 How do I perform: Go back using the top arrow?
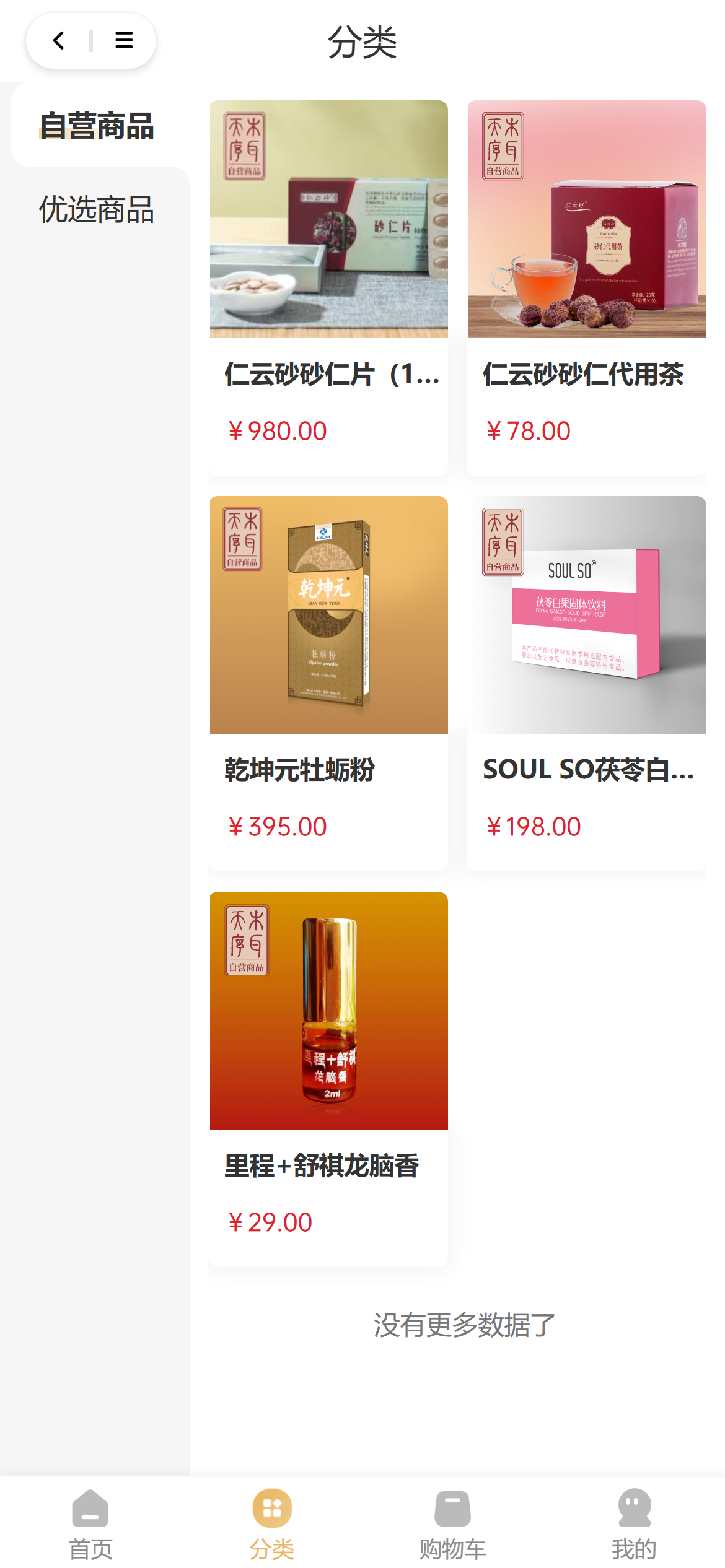(59, 41)
